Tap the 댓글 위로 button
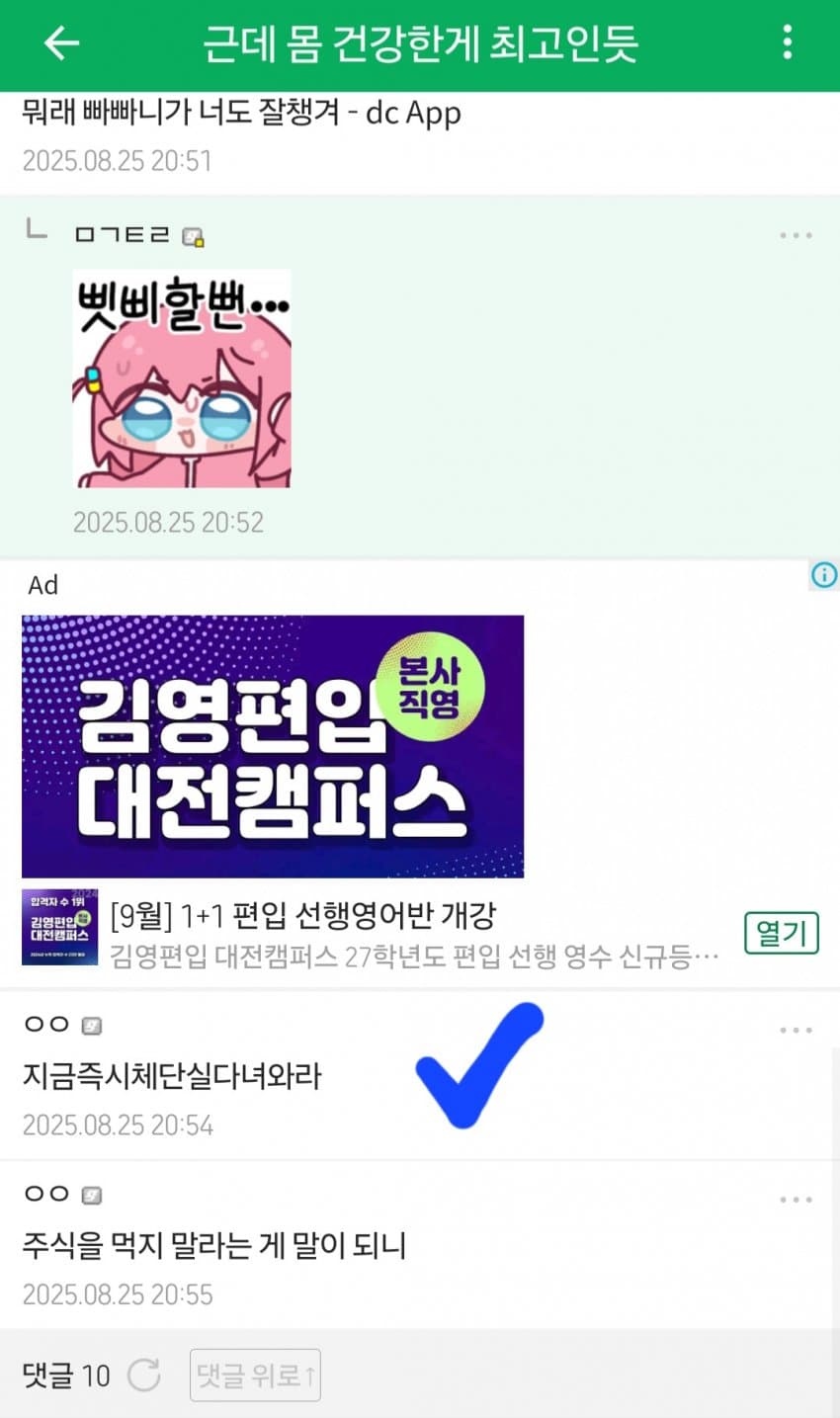 pos(255,1375)
